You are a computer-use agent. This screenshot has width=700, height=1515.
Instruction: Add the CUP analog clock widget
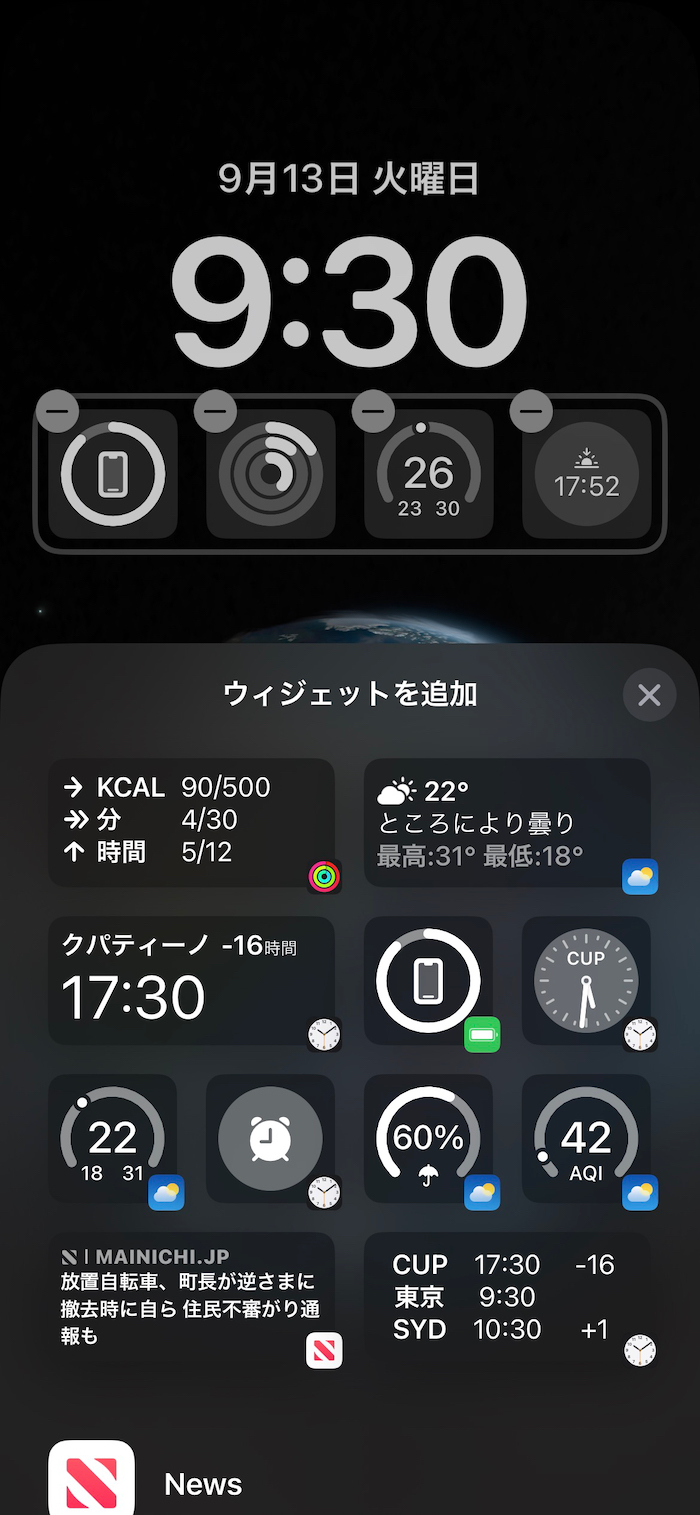coord(586,980)
